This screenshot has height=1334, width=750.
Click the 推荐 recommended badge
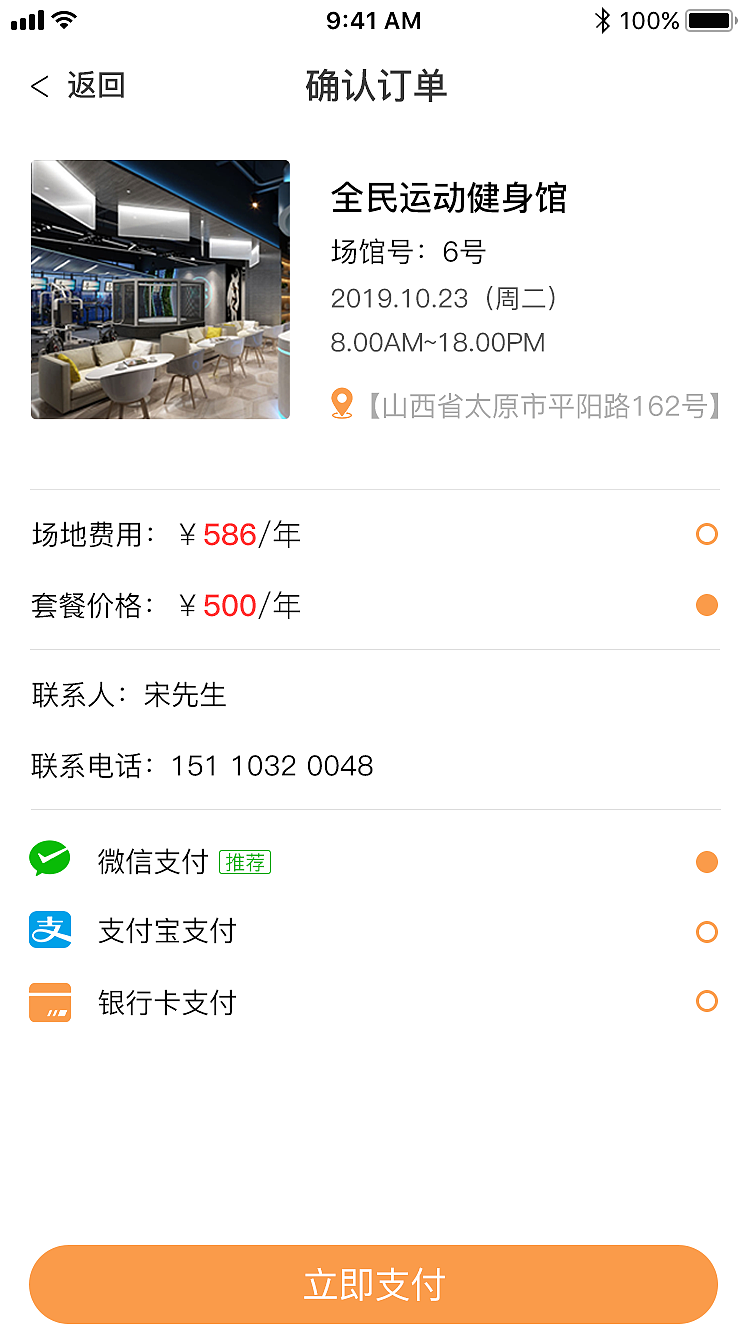(x=245, y=861)
